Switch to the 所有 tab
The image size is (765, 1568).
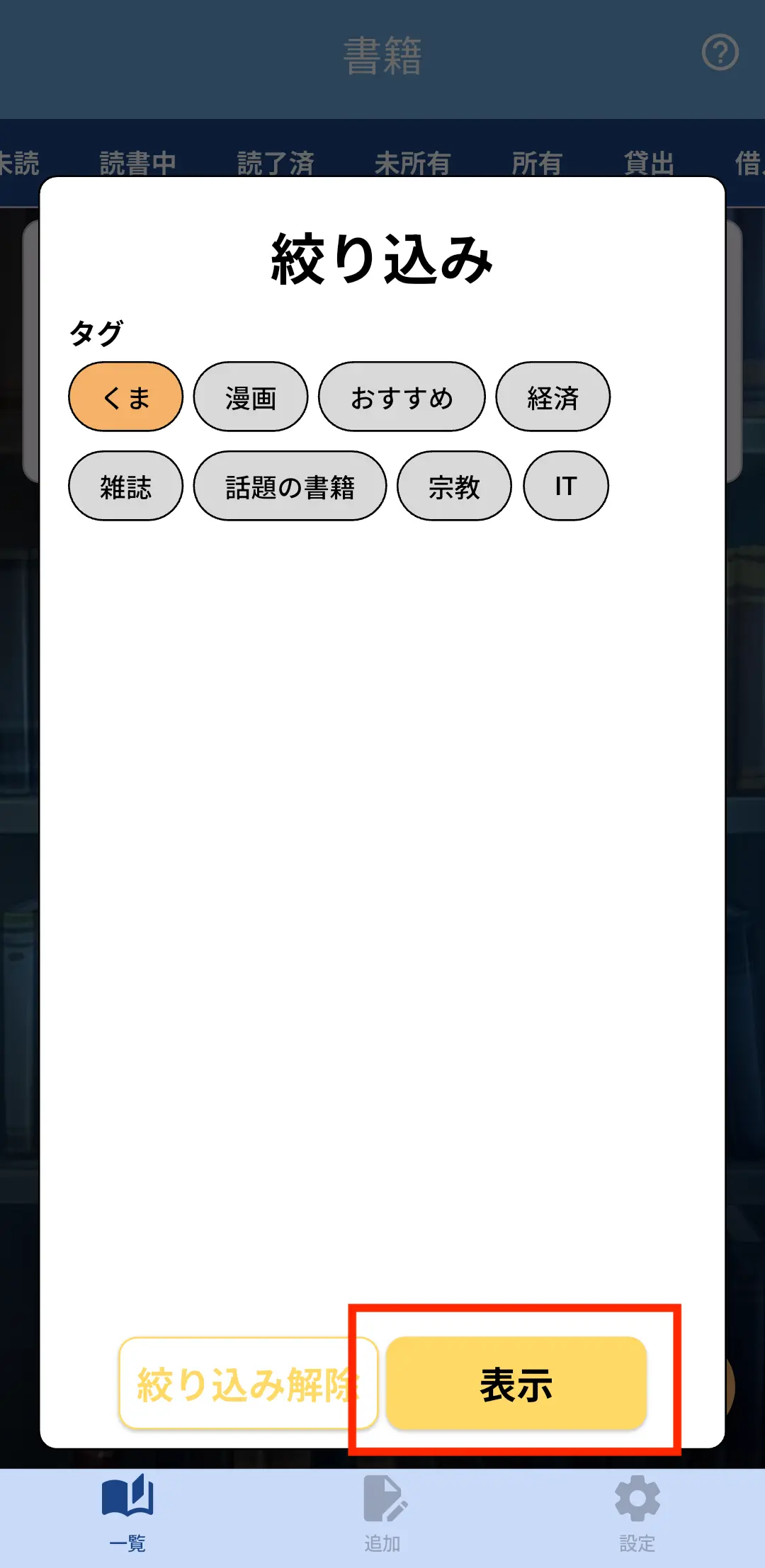point(537,163)
